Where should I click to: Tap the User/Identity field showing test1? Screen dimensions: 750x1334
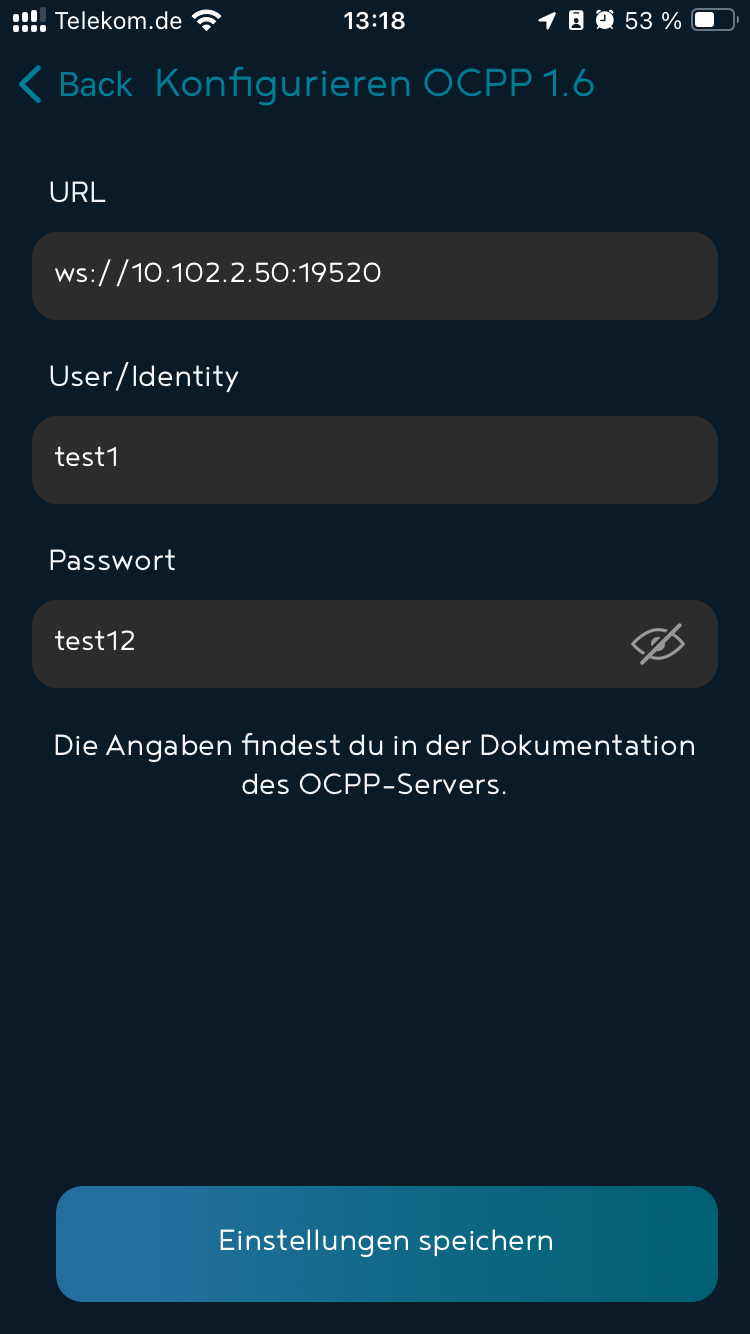(375, 460)
